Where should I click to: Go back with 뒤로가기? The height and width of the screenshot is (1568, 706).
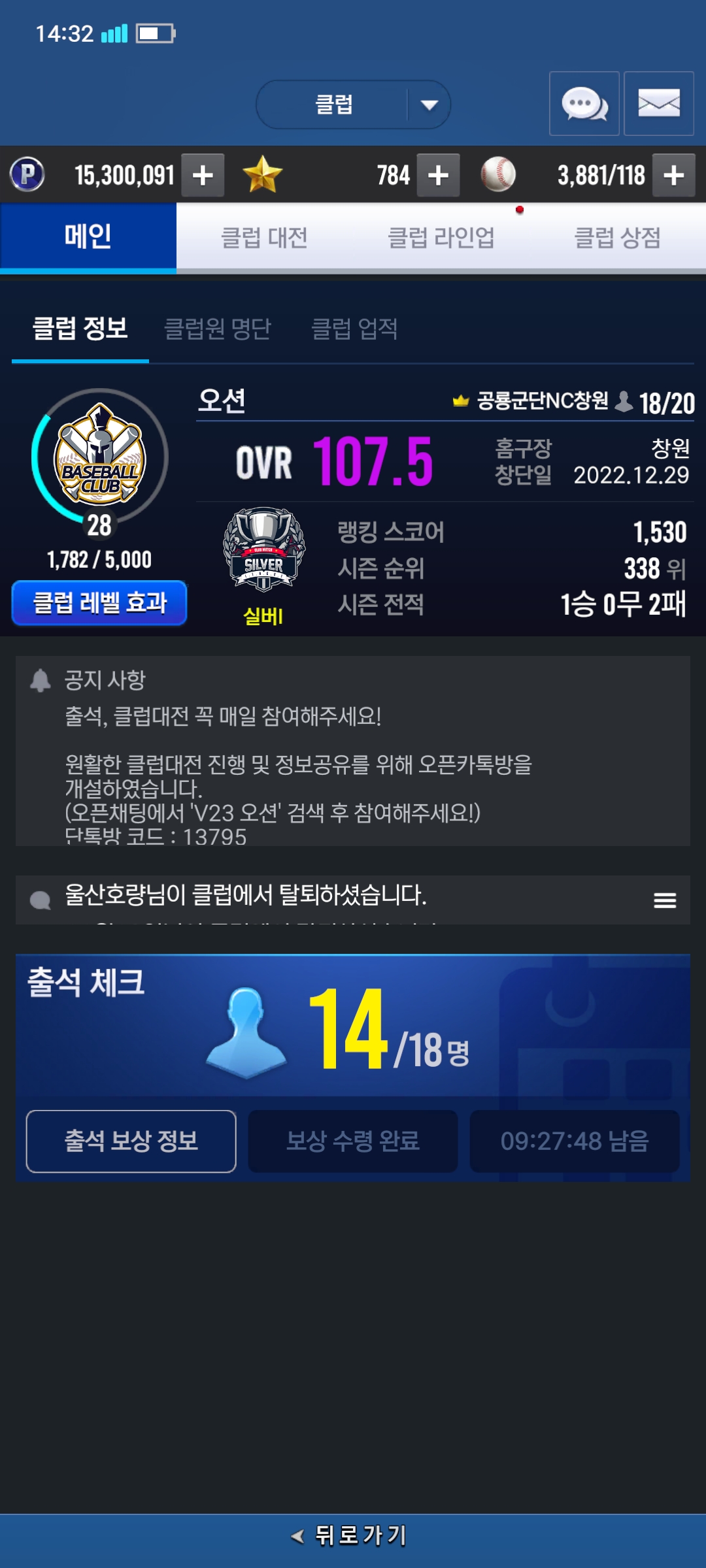[353, 1535]
